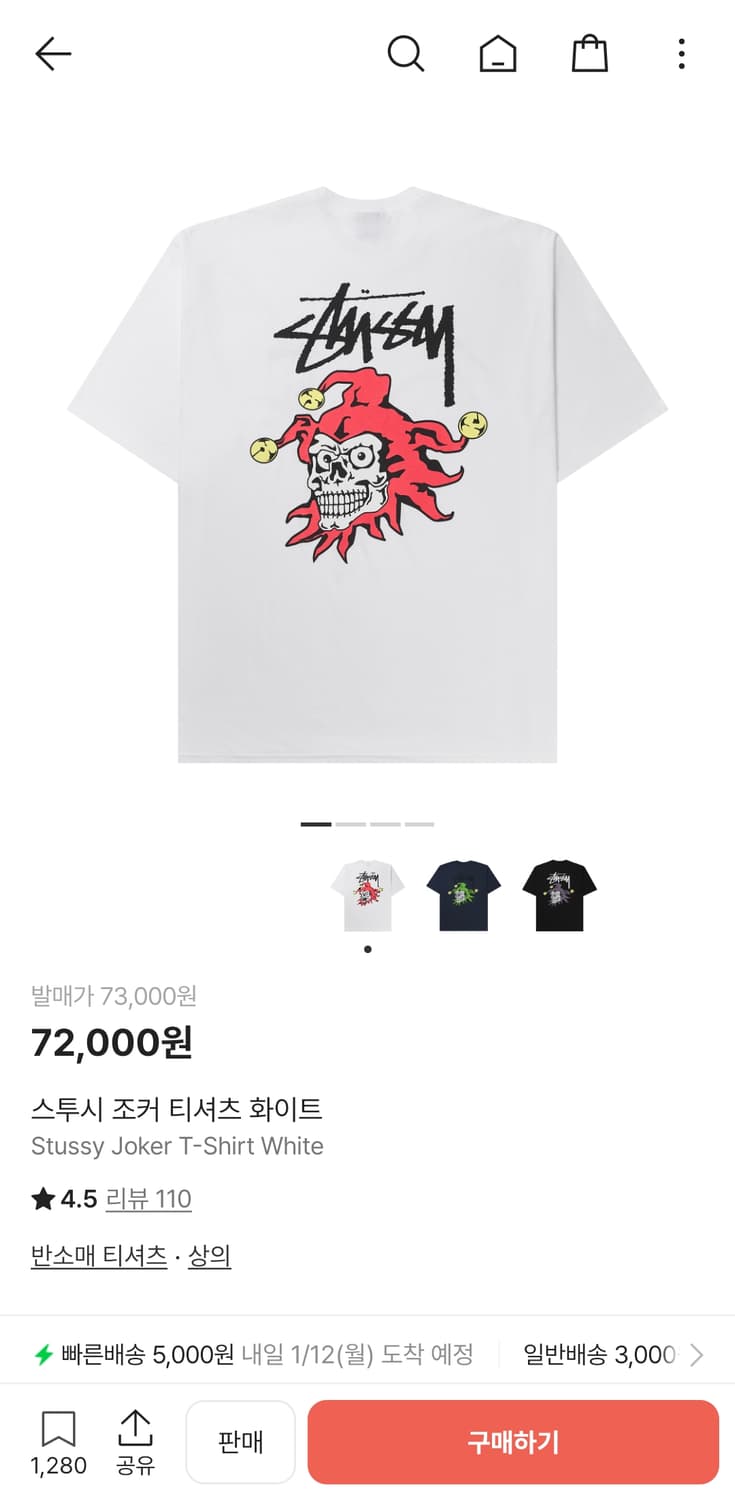This screenshot has height=1500, width=735.
Task: Tap the share icon labeled 공유
Action: coord(135,1440)
